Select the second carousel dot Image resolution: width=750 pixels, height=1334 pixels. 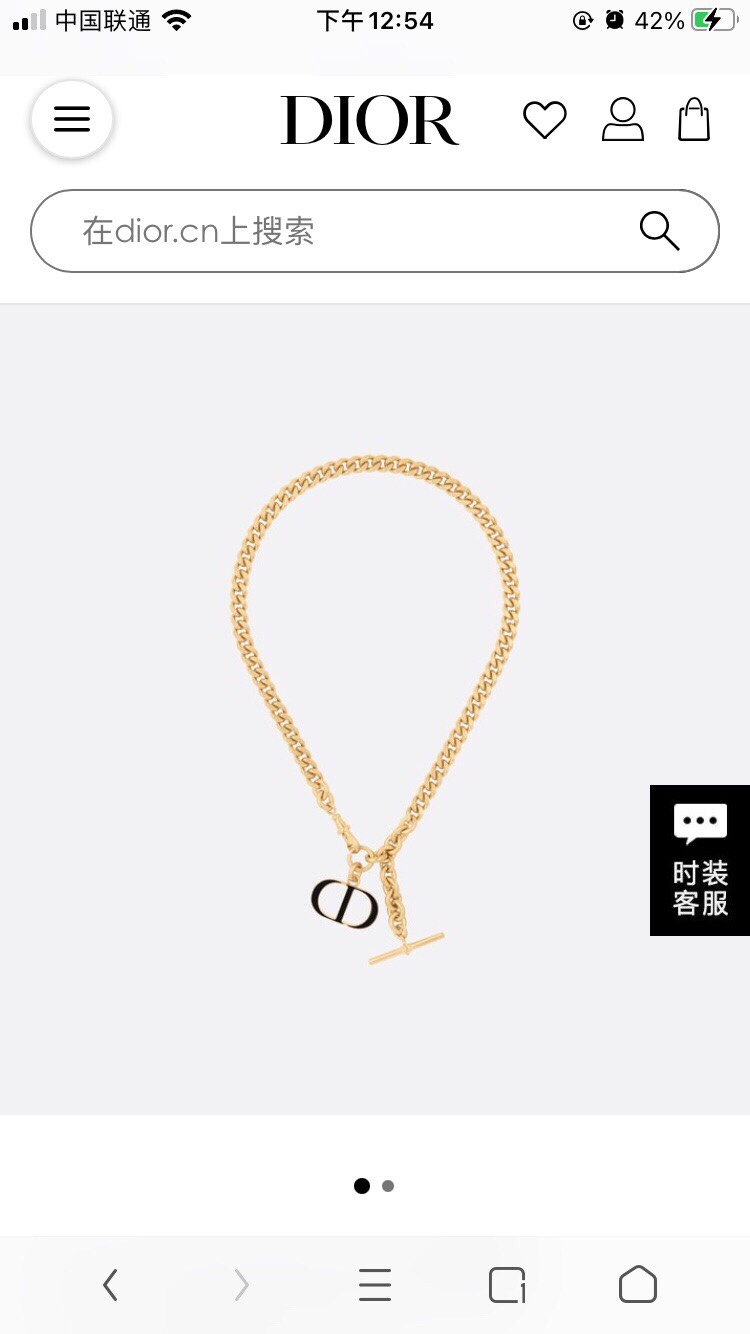click(388, 1186)
